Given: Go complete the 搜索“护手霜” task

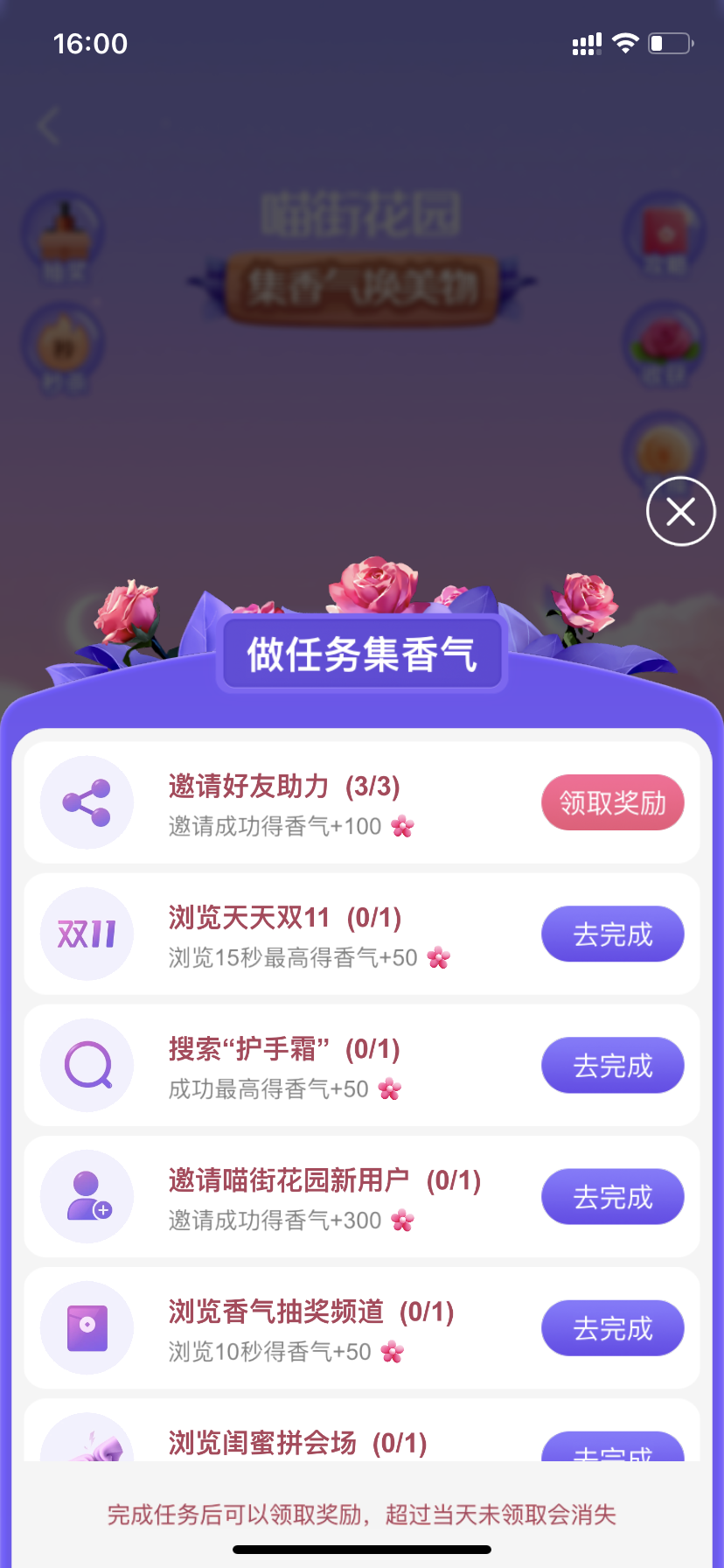Looking at the screenshot, I should point(612,1065).
